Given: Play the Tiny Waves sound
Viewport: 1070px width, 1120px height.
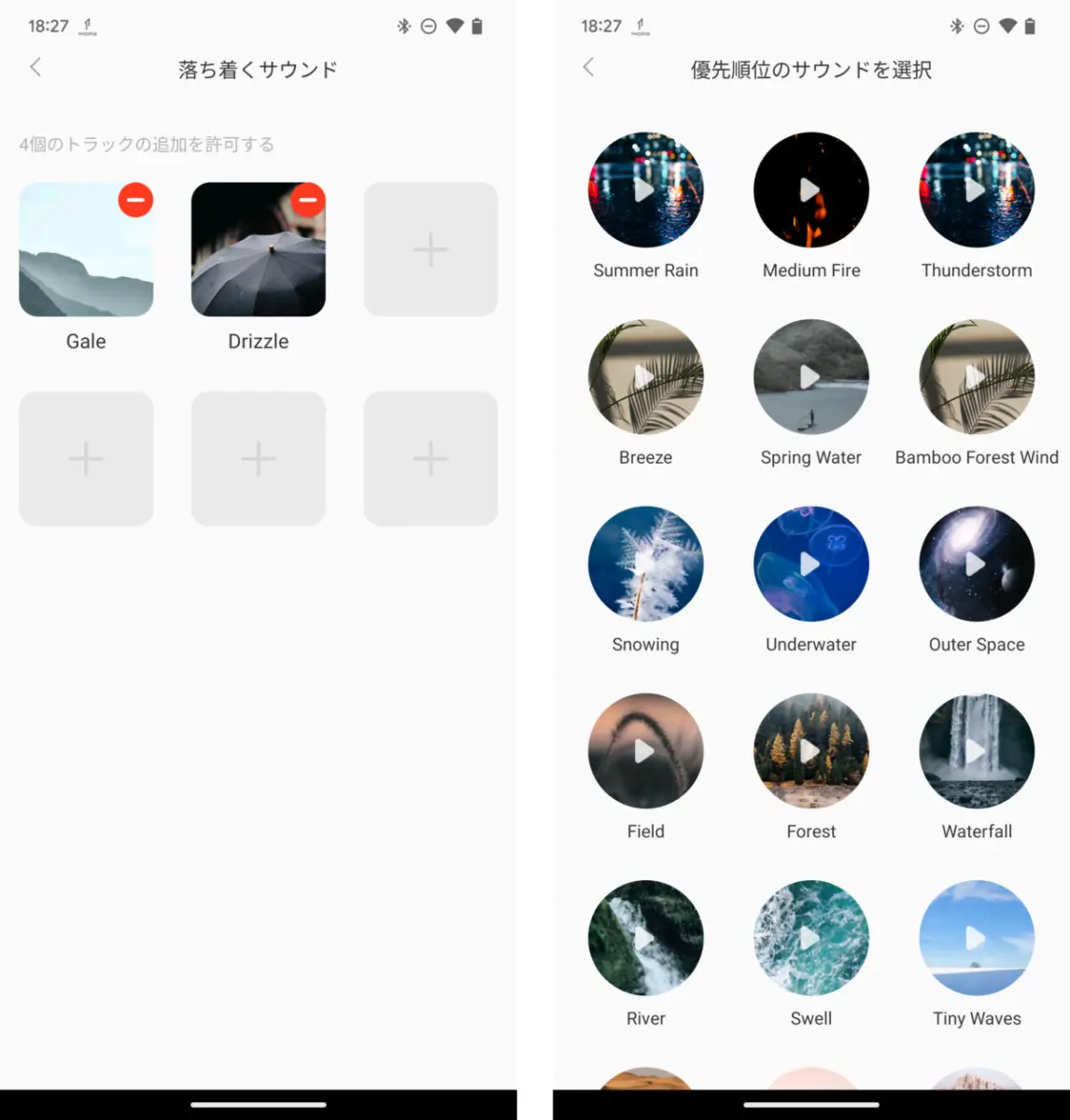Looking at the screenshot, I should point(977,938).
